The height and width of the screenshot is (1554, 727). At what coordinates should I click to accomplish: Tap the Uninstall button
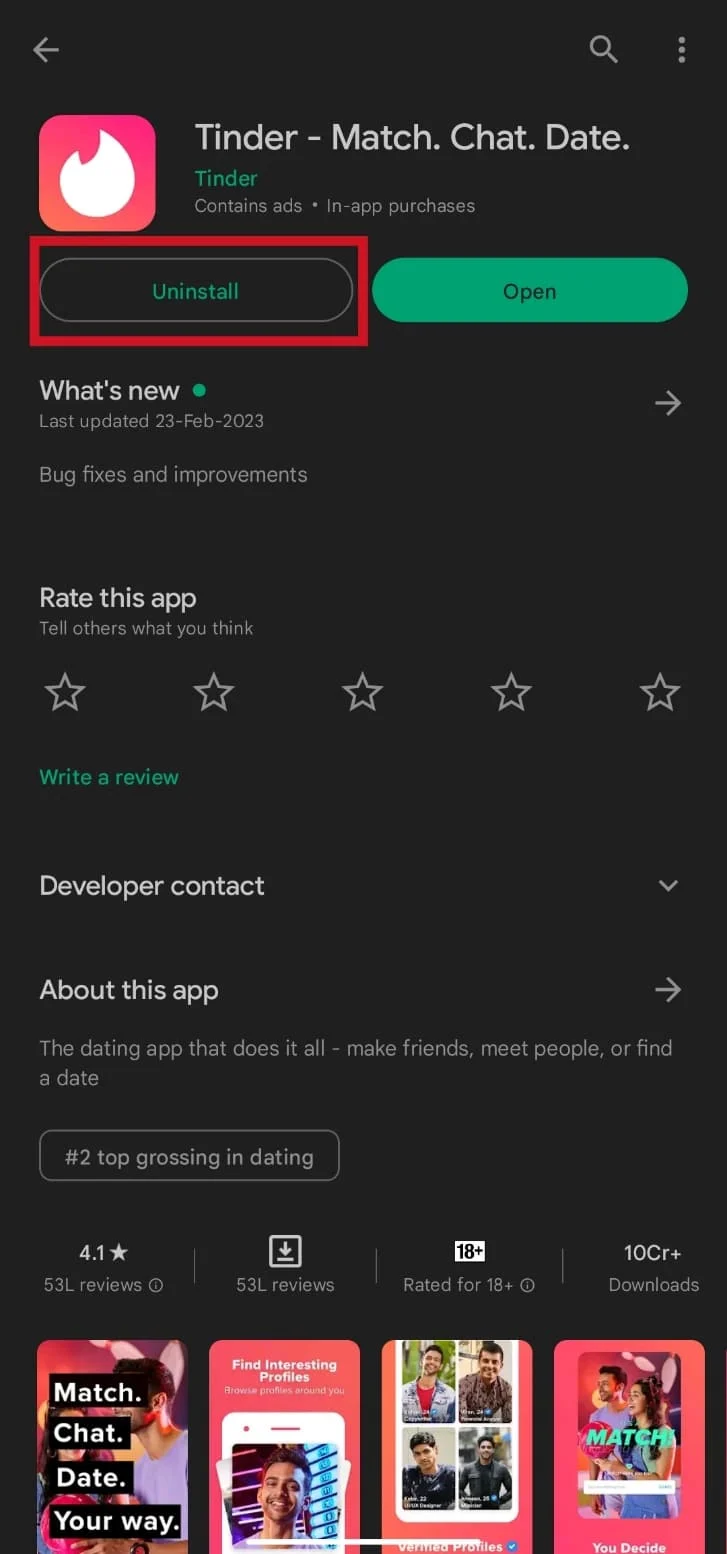pyautogui.click(x=196, y=291)
